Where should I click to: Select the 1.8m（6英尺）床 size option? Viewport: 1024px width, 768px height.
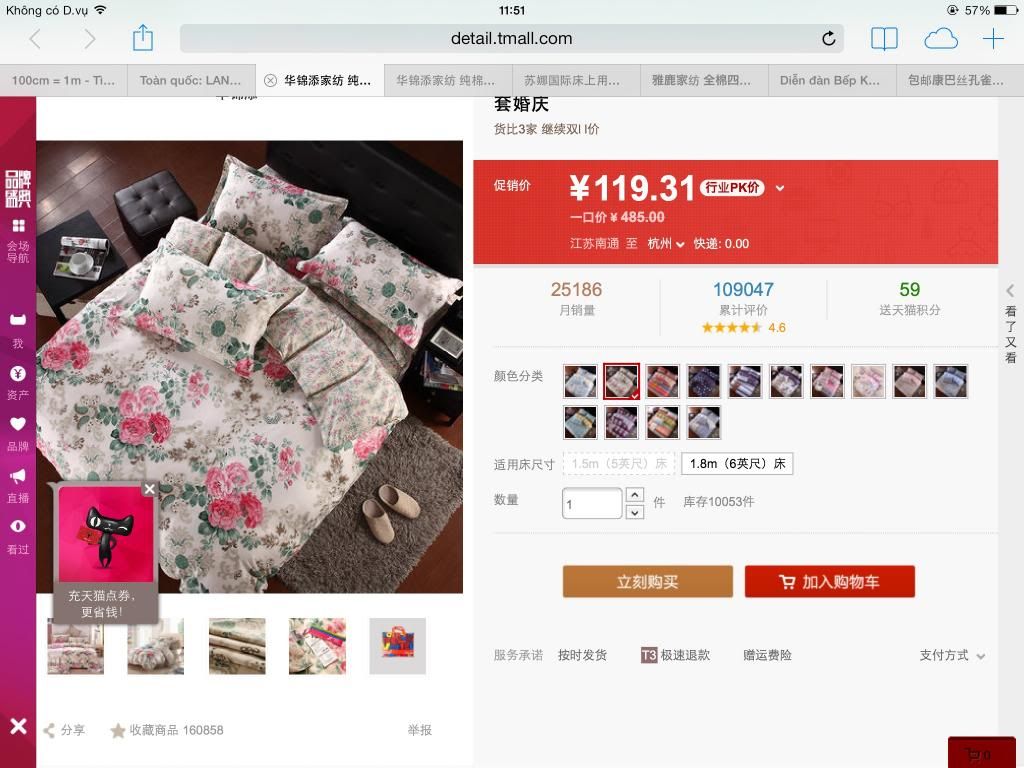(737, 464)
